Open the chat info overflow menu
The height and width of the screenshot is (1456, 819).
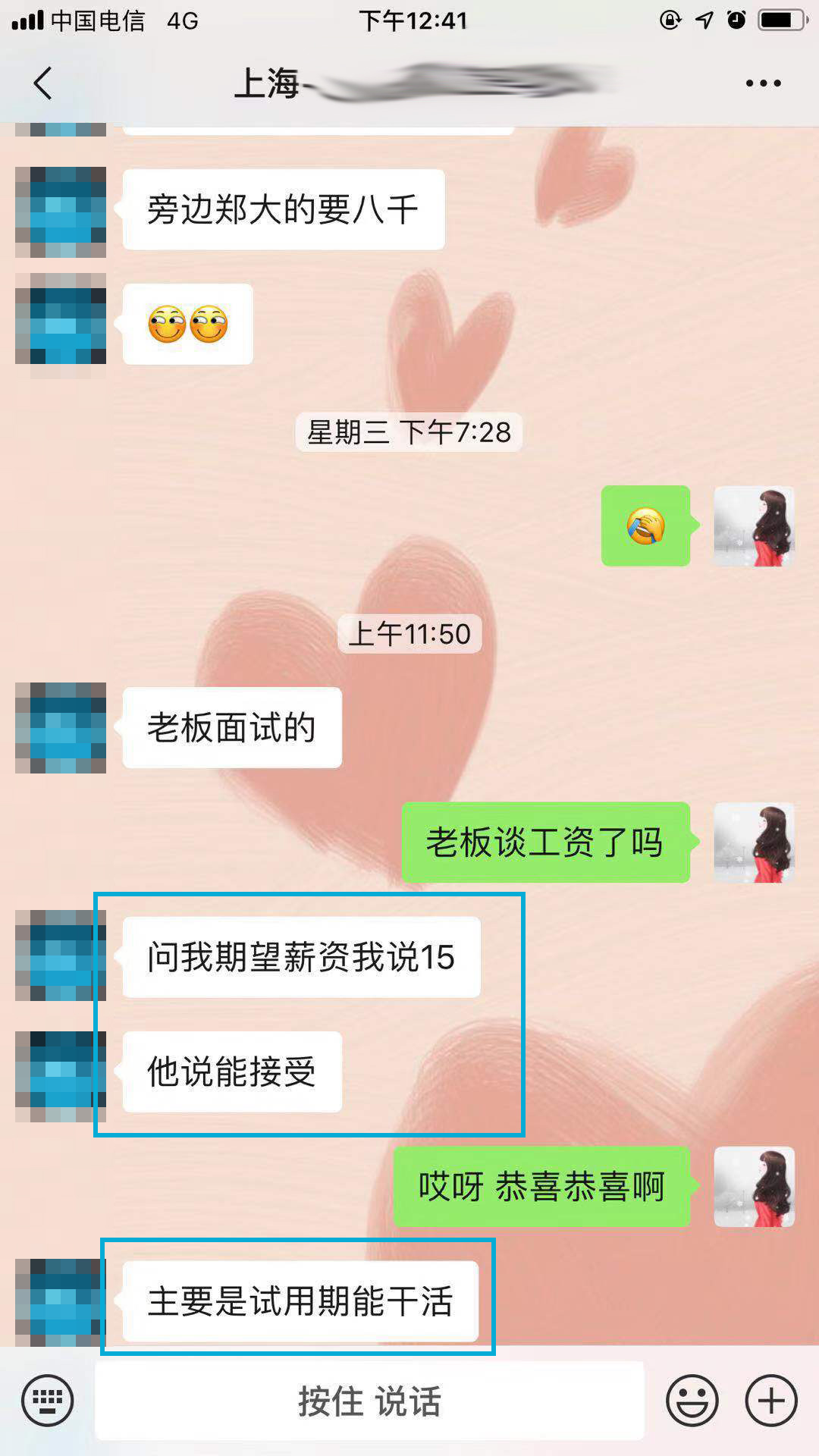coord(762,83)
